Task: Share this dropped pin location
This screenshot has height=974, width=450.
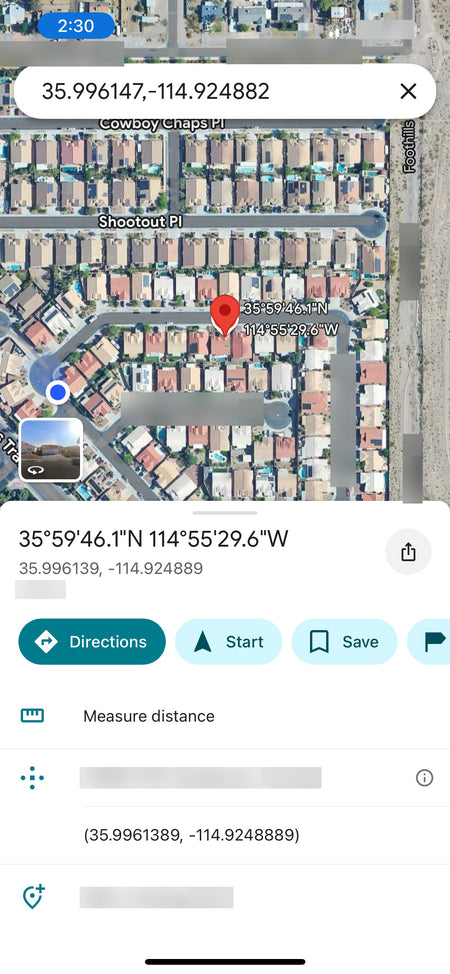Action: pos(408,551)
